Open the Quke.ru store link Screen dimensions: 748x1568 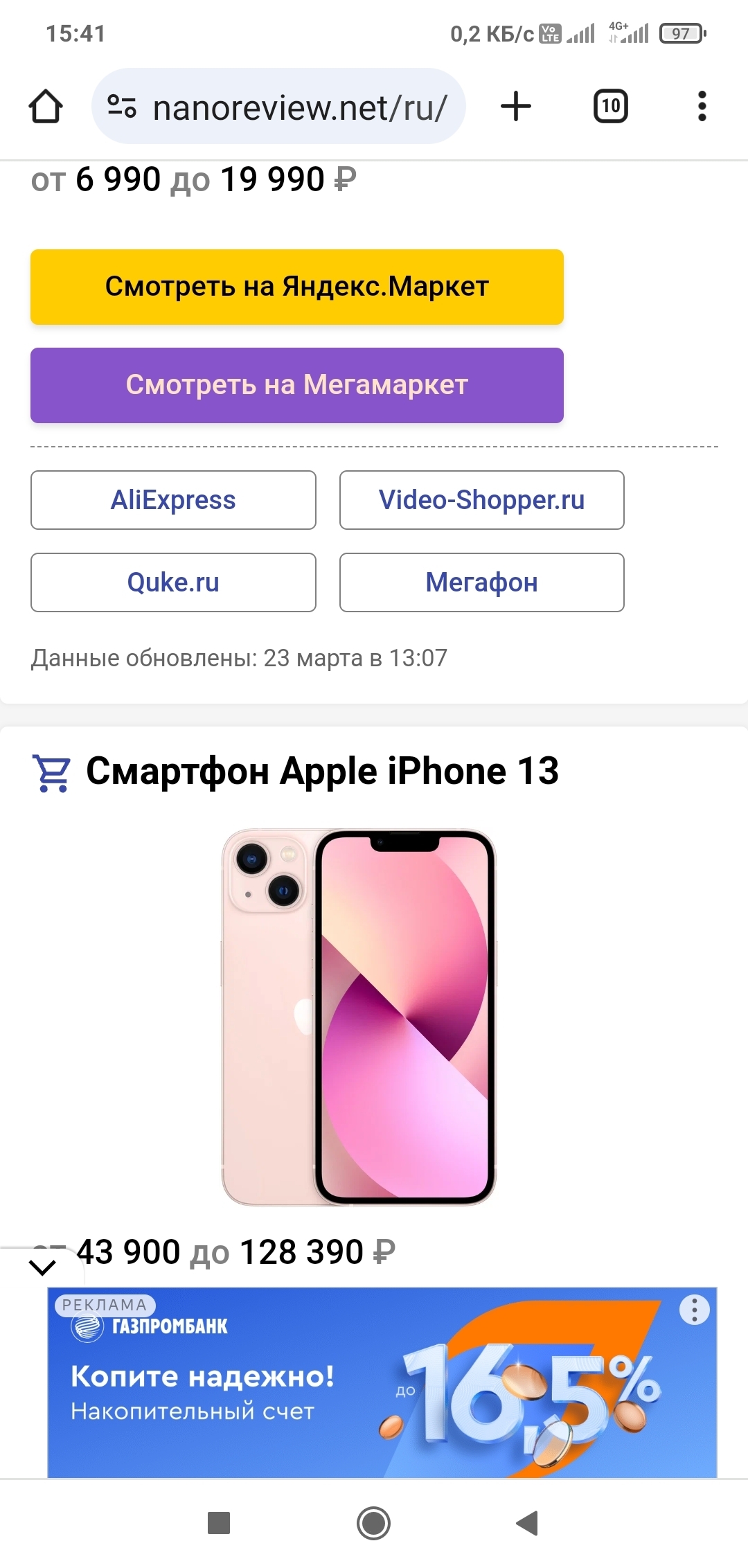[173, 582]
